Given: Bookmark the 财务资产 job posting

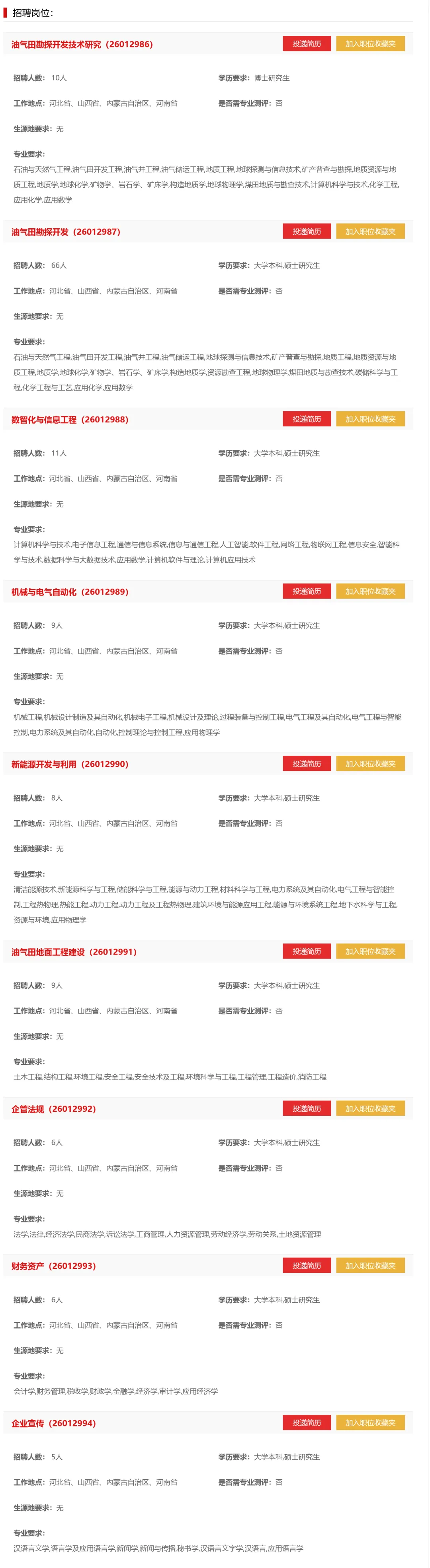Looking at the screenshot, I should tap(370, 1265).
